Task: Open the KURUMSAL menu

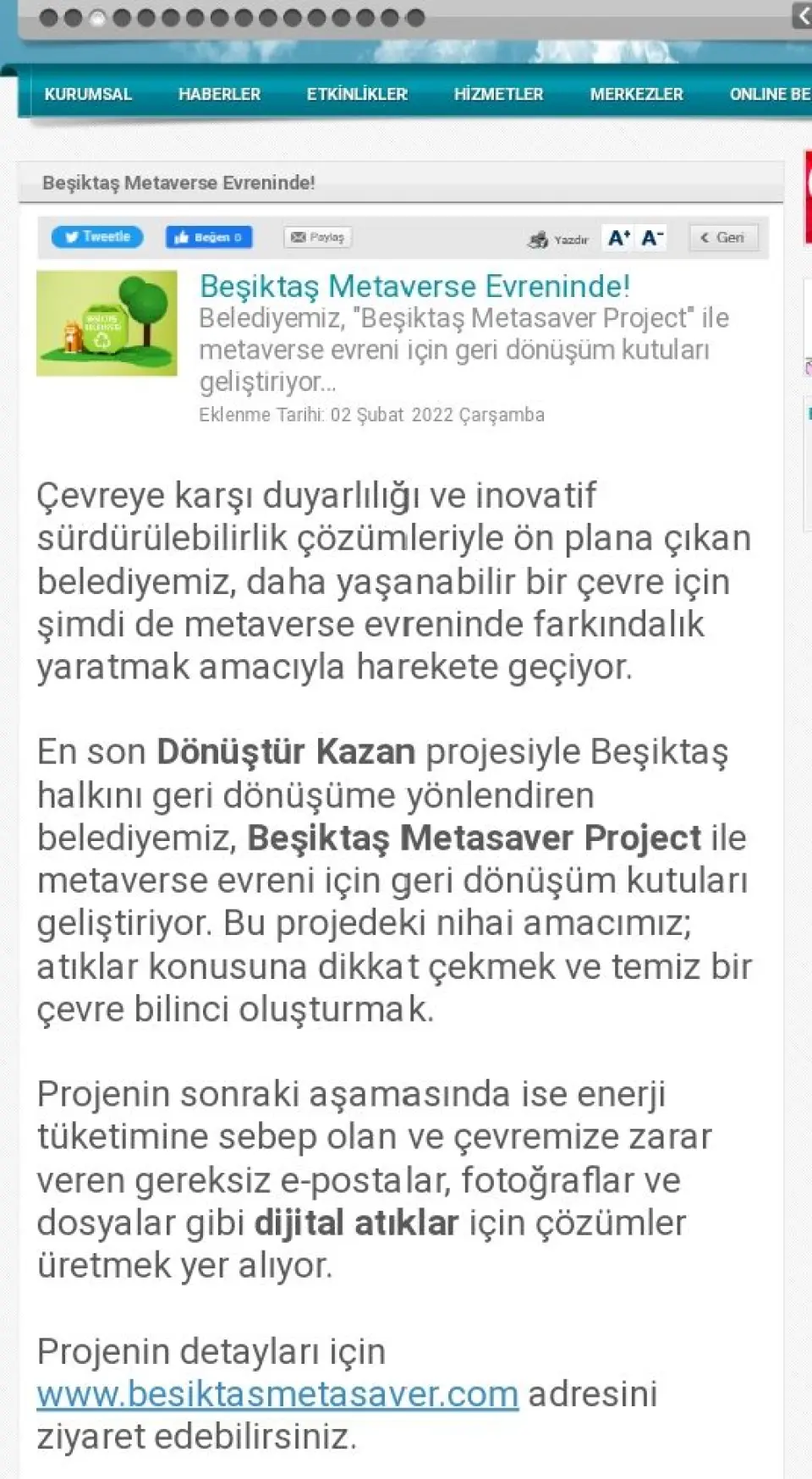Action: coord(88,94)
